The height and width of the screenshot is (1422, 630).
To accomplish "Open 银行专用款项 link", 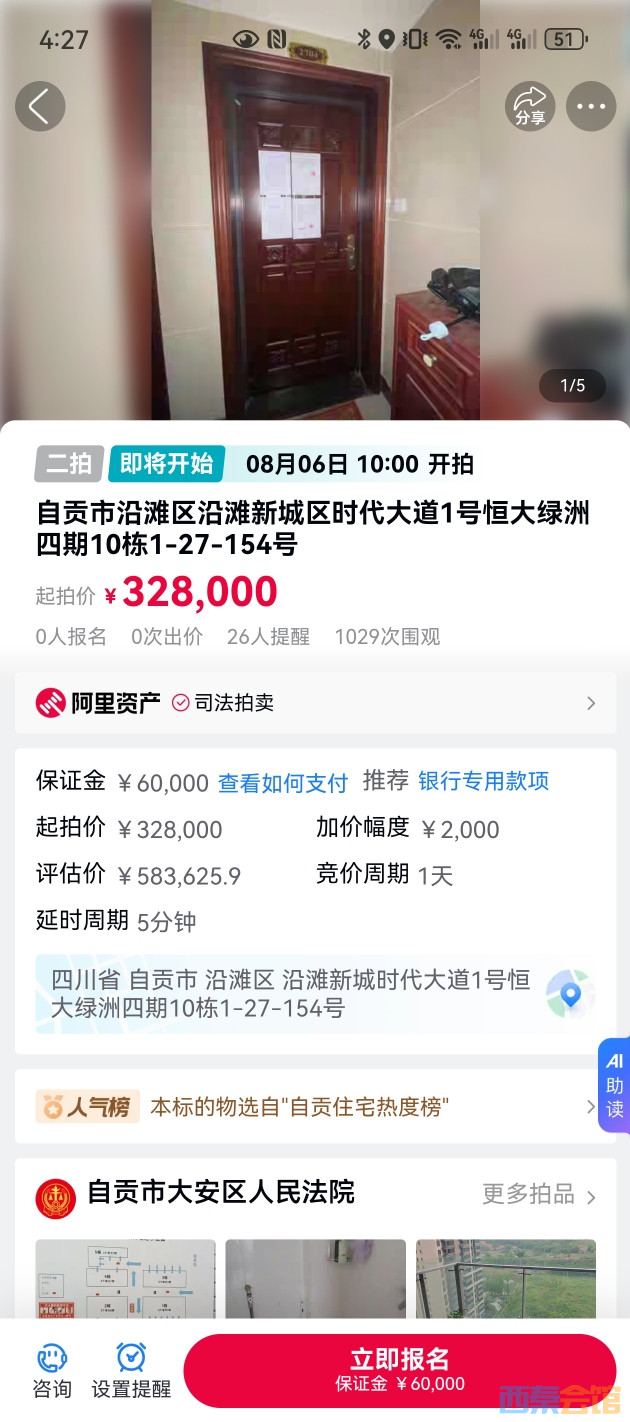I will click(483, 781).
